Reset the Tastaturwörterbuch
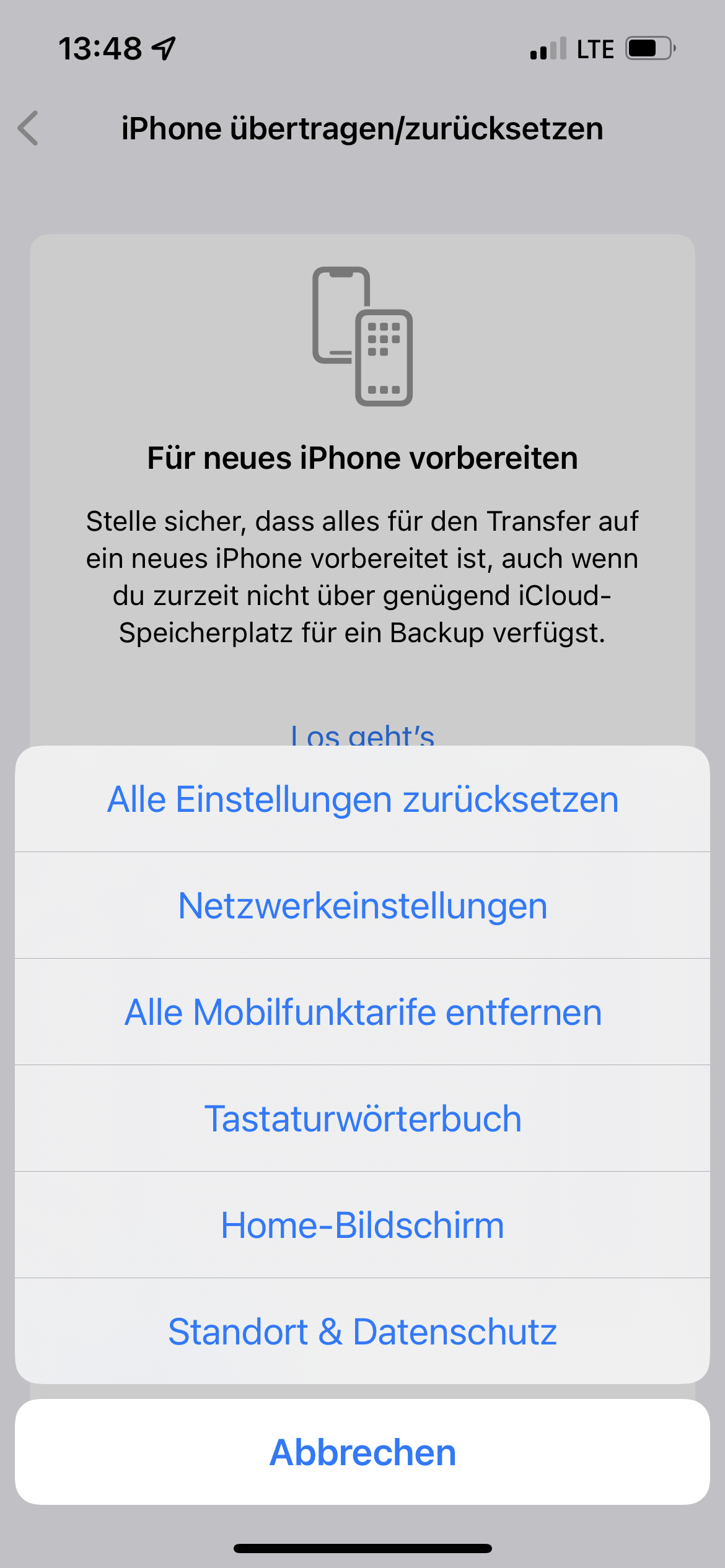 point(362,1119)
